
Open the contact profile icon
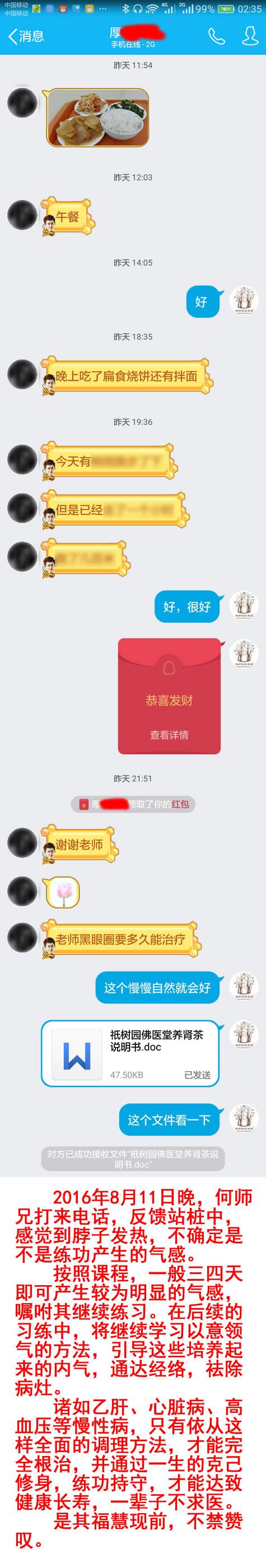point(250,36)
